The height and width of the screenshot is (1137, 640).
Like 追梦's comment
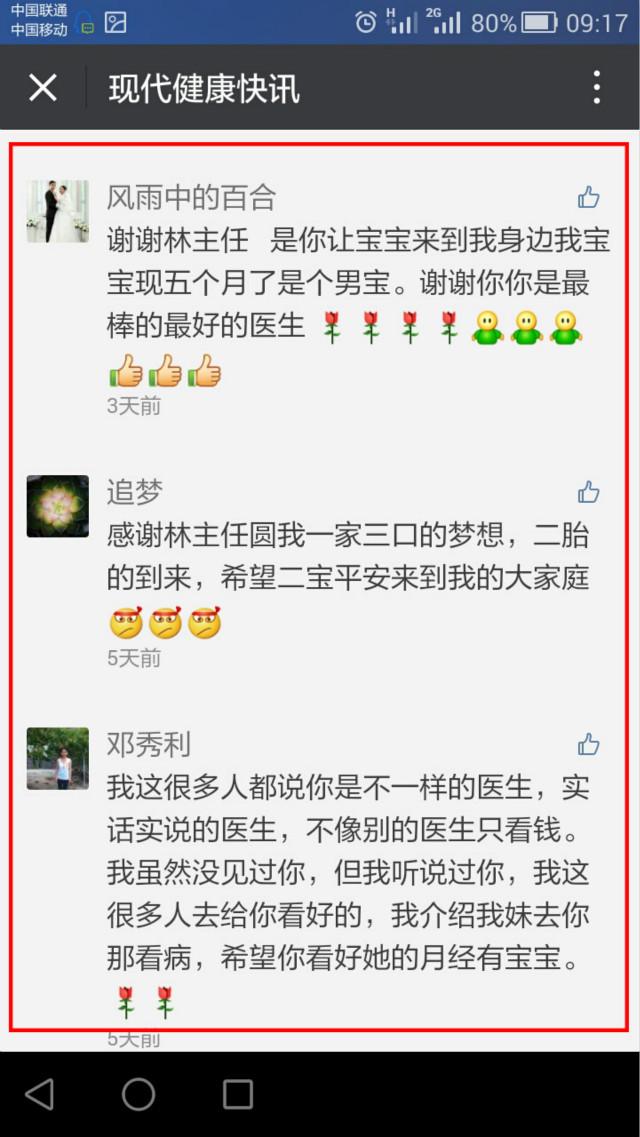[x=588, y=492]
